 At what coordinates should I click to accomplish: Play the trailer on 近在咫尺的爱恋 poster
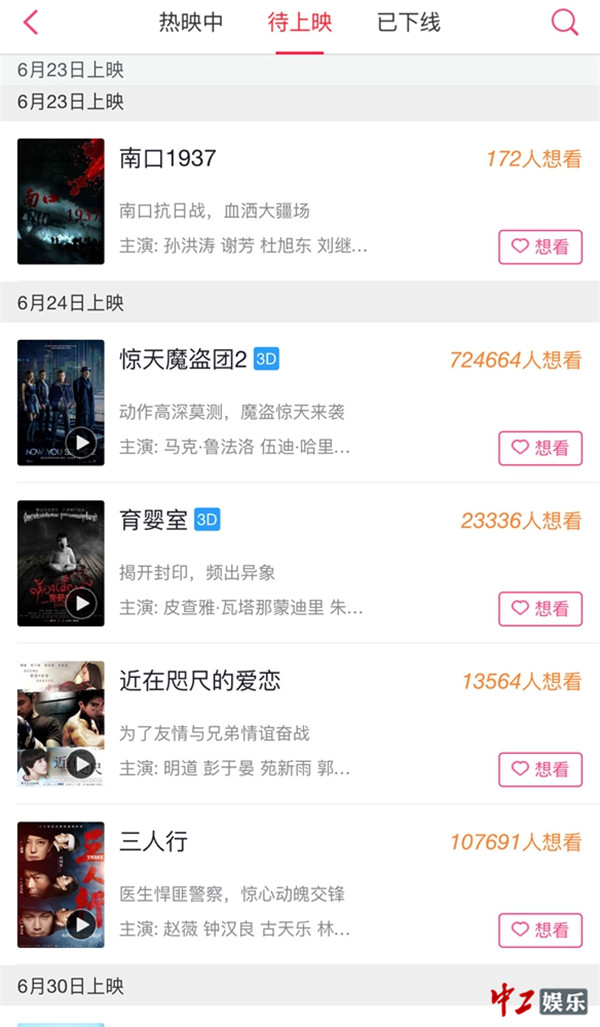[80, 764]
